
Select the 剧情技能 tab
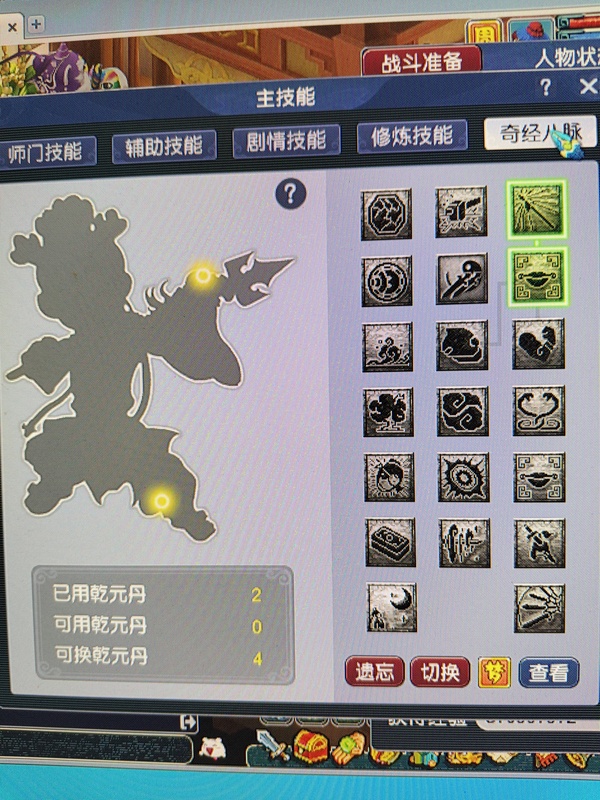[x=286, y=141]
